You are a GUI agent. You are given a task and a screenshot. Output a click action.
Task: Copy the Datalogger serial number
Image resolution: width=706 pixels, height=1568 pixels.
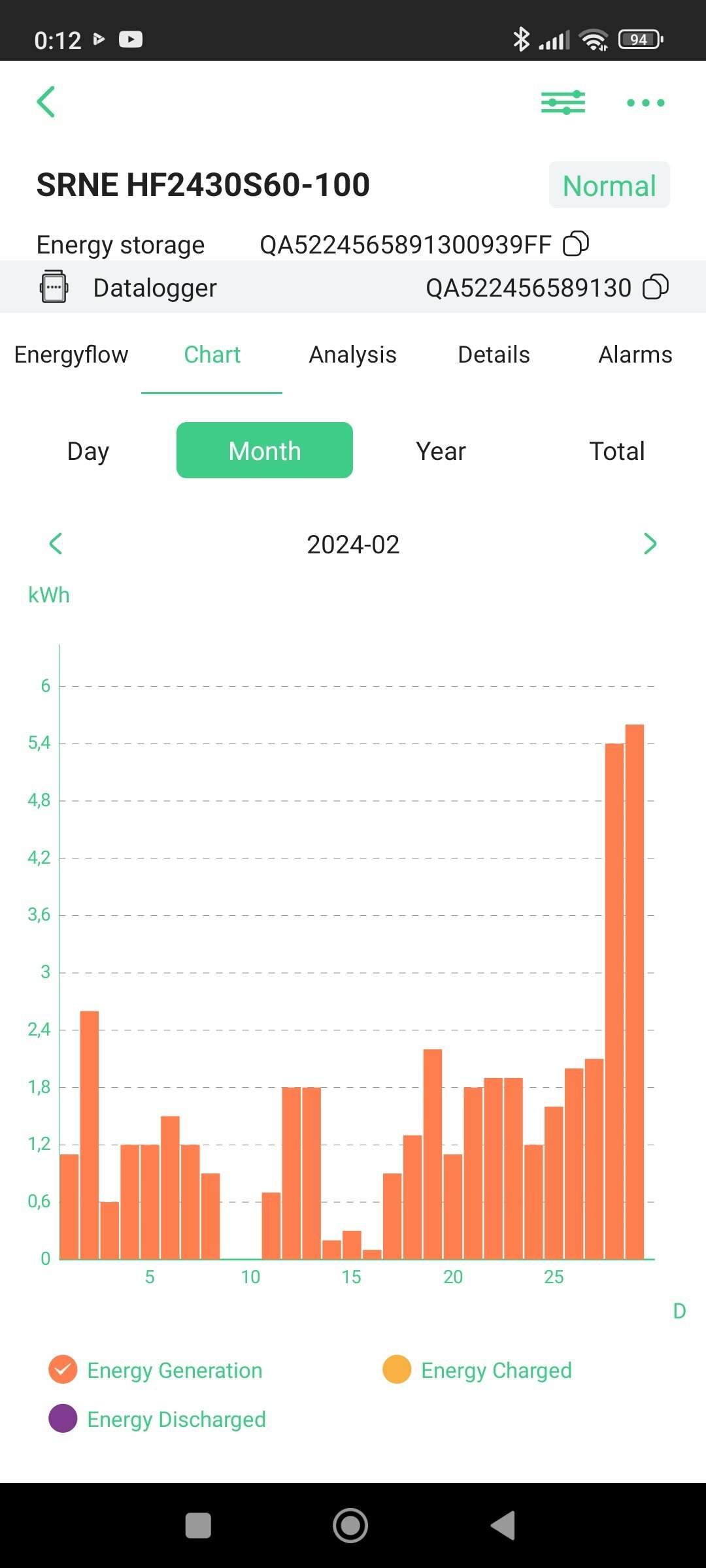656,287
